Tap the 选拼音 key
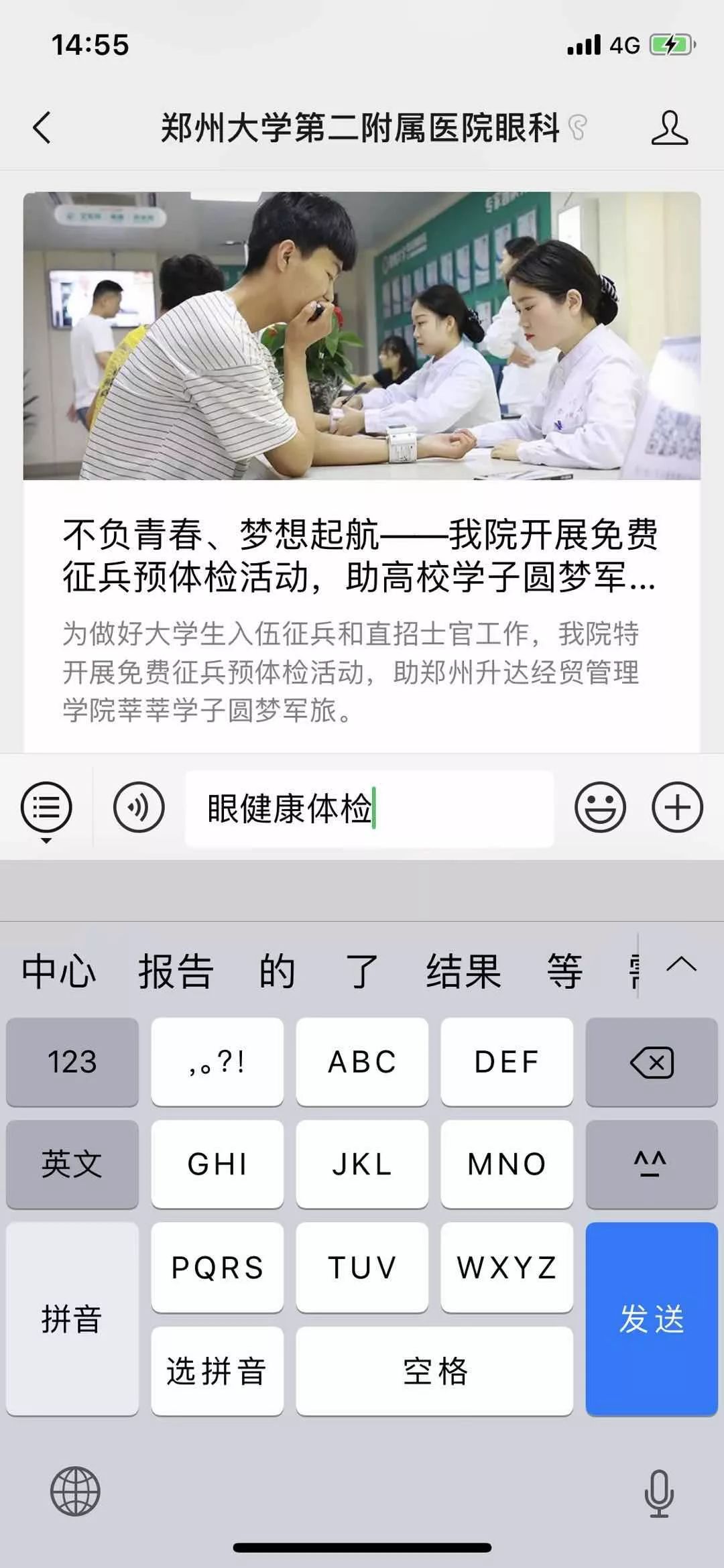Screen dimensions: 724x1568 click(x=217, y=1370)
